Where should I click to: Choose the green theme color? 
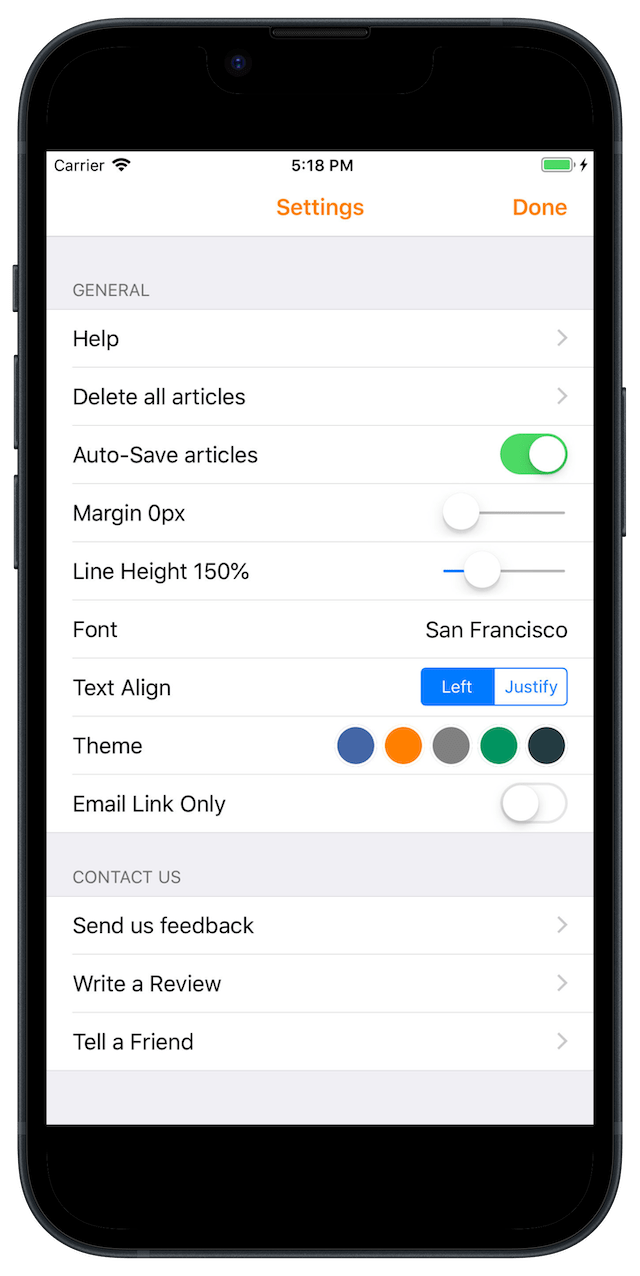pyautogui.click(x=499, y=746)
